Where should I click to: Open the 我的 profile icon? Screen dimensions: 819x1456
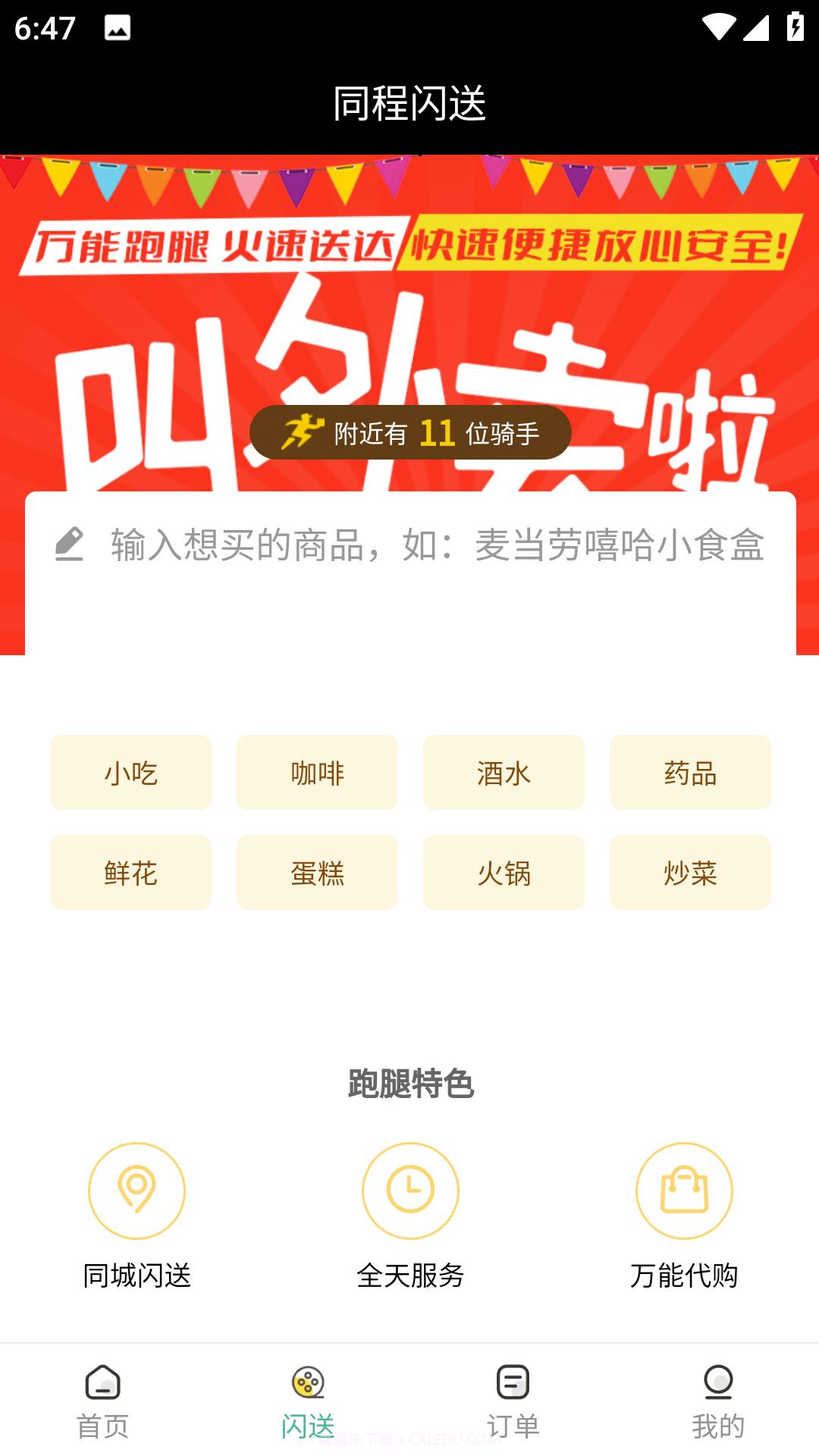717,1399
